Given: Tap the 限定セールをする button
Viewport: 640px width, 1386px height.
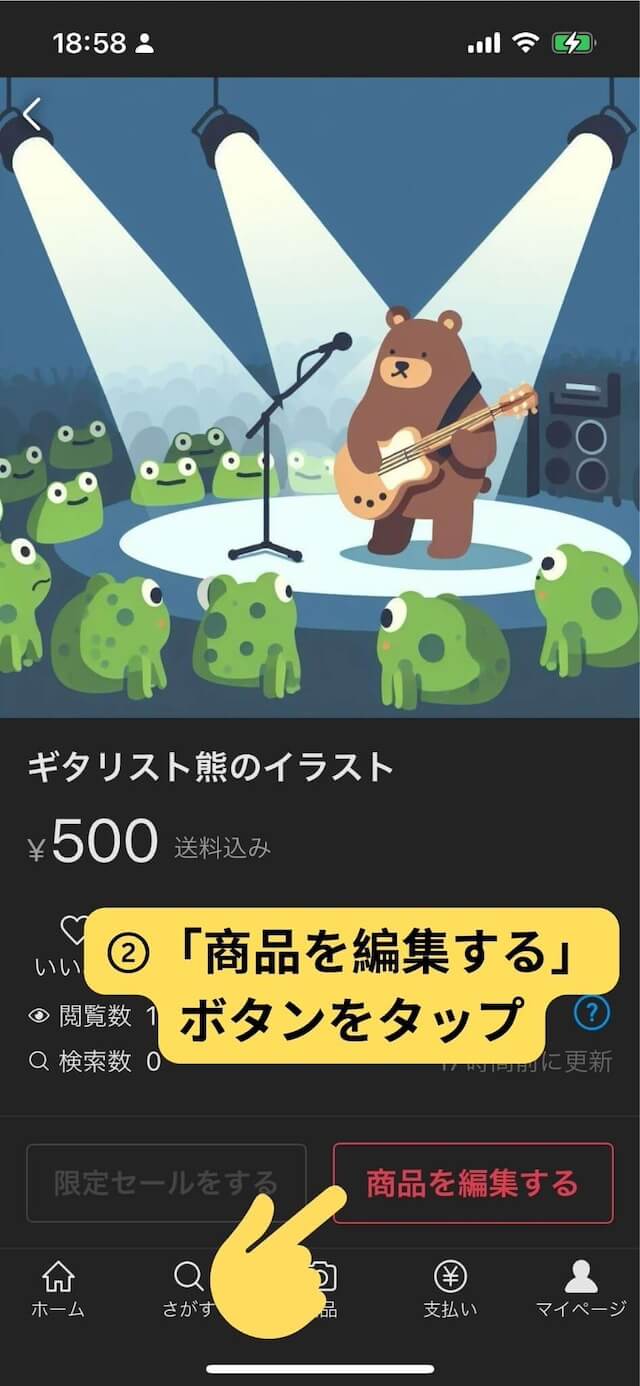Looking at the screenshot, I should (x=166, y=1183).
